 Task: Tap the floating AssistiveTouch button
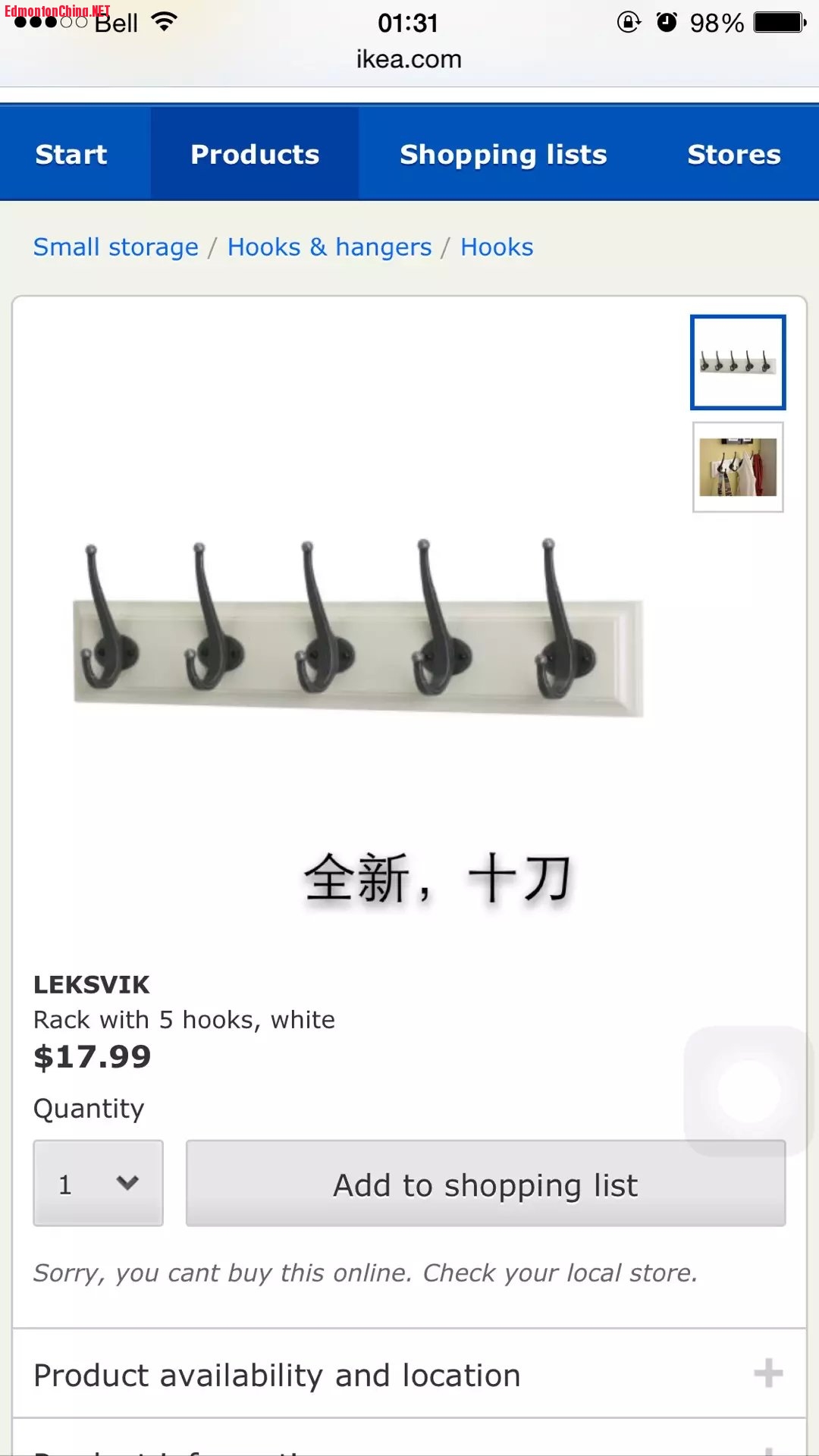coord(748,1090)
